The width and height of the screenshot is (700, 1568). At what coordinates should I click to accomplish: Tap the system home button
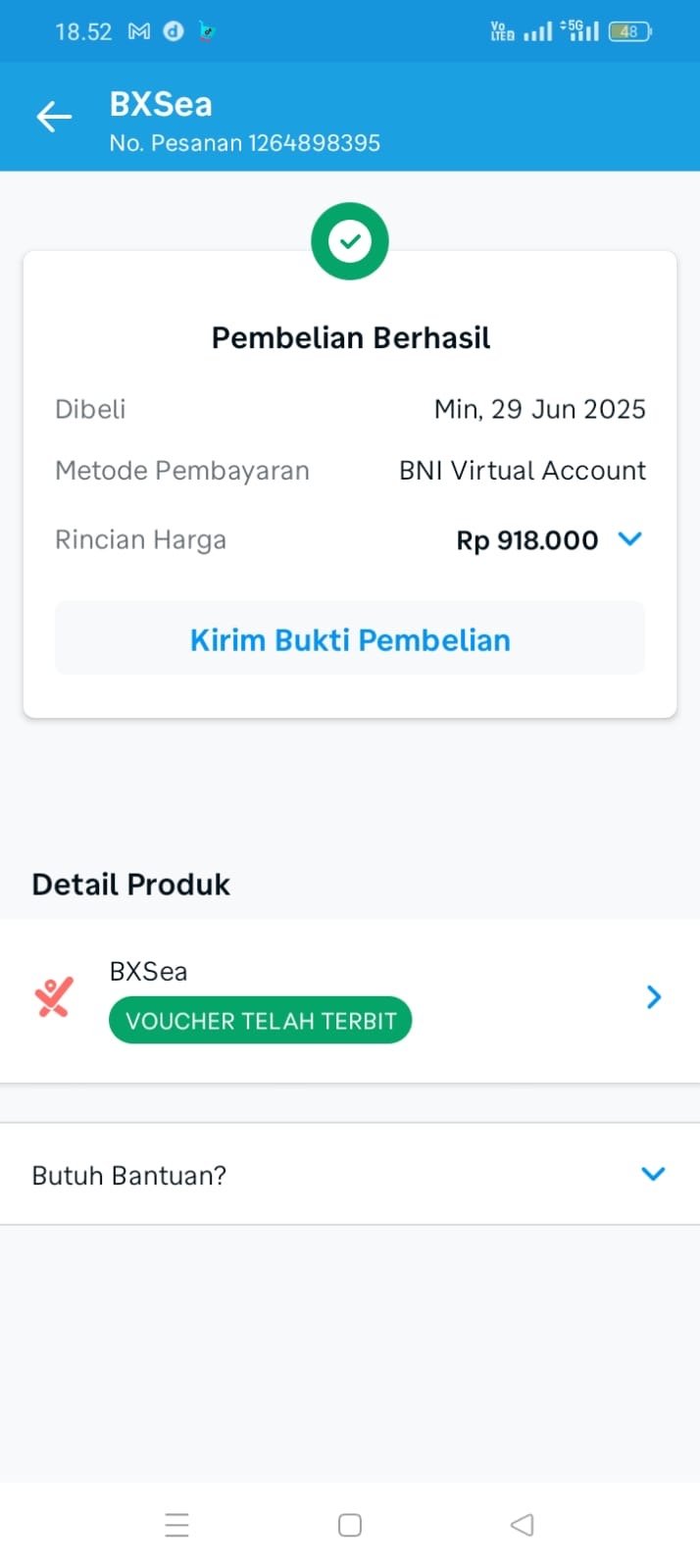pos(350,1525)
